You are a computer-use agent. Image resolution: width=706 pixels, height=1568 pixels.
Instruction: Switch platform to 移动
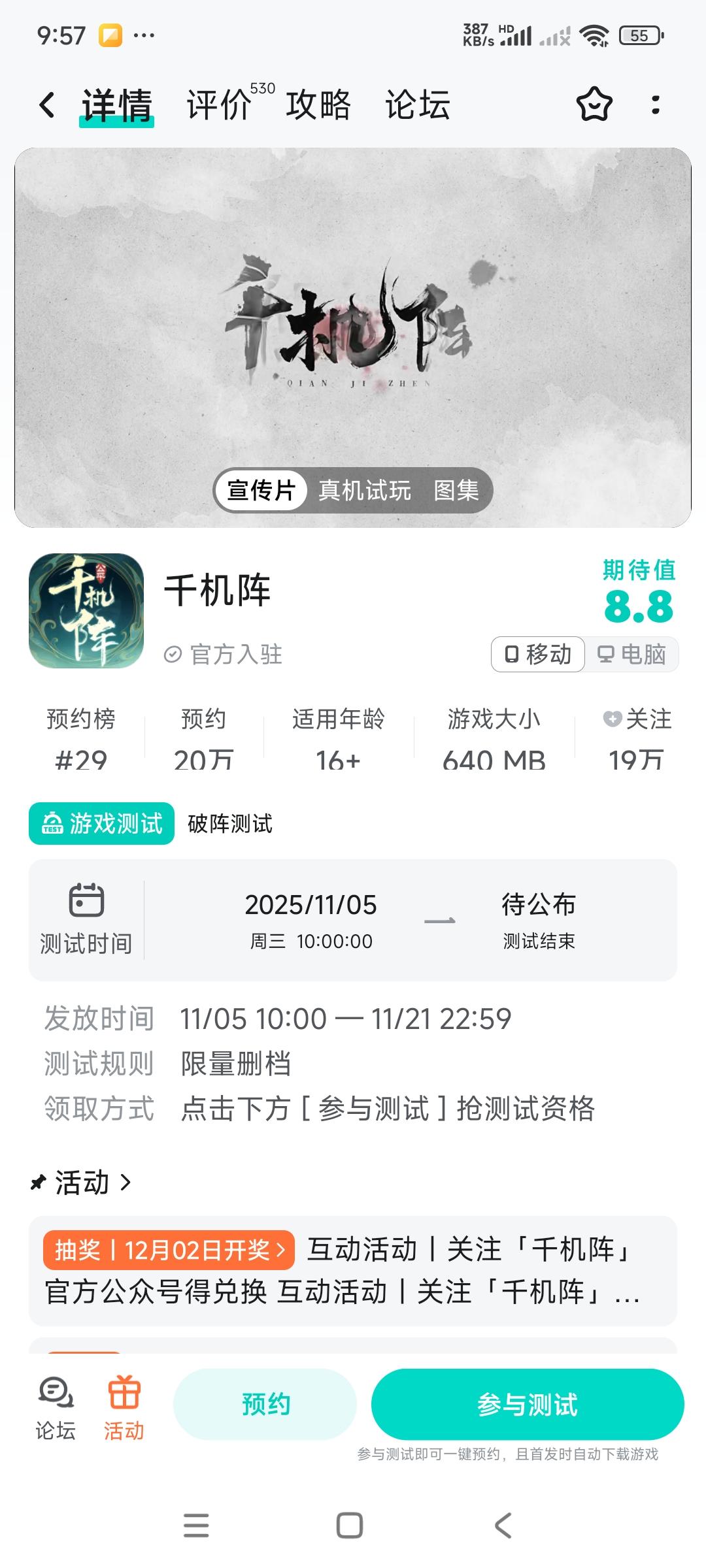point(537,654)
